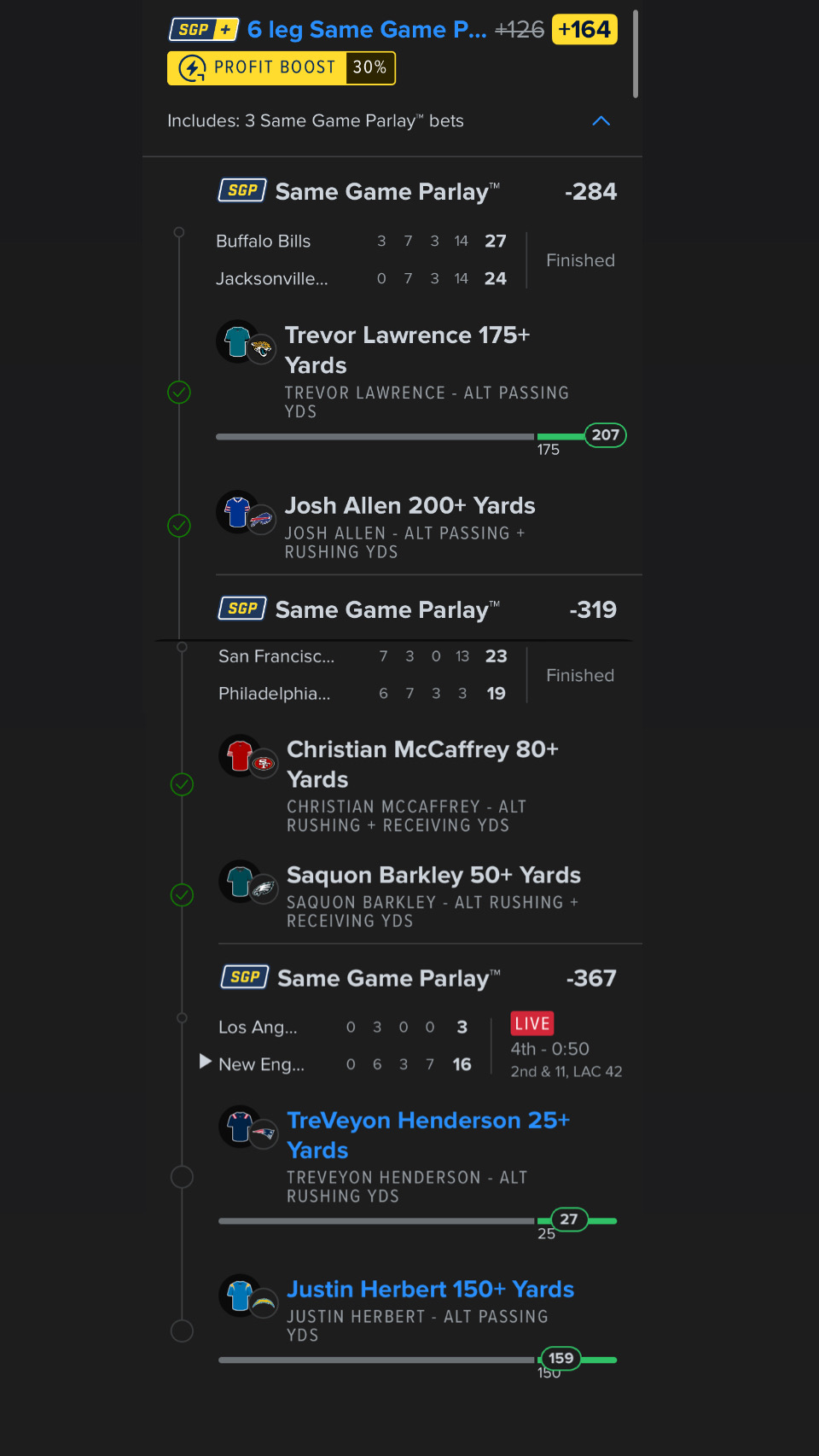
Task: Open Justin Herbert 150+ Yards leg
Action: (430, 1289)
